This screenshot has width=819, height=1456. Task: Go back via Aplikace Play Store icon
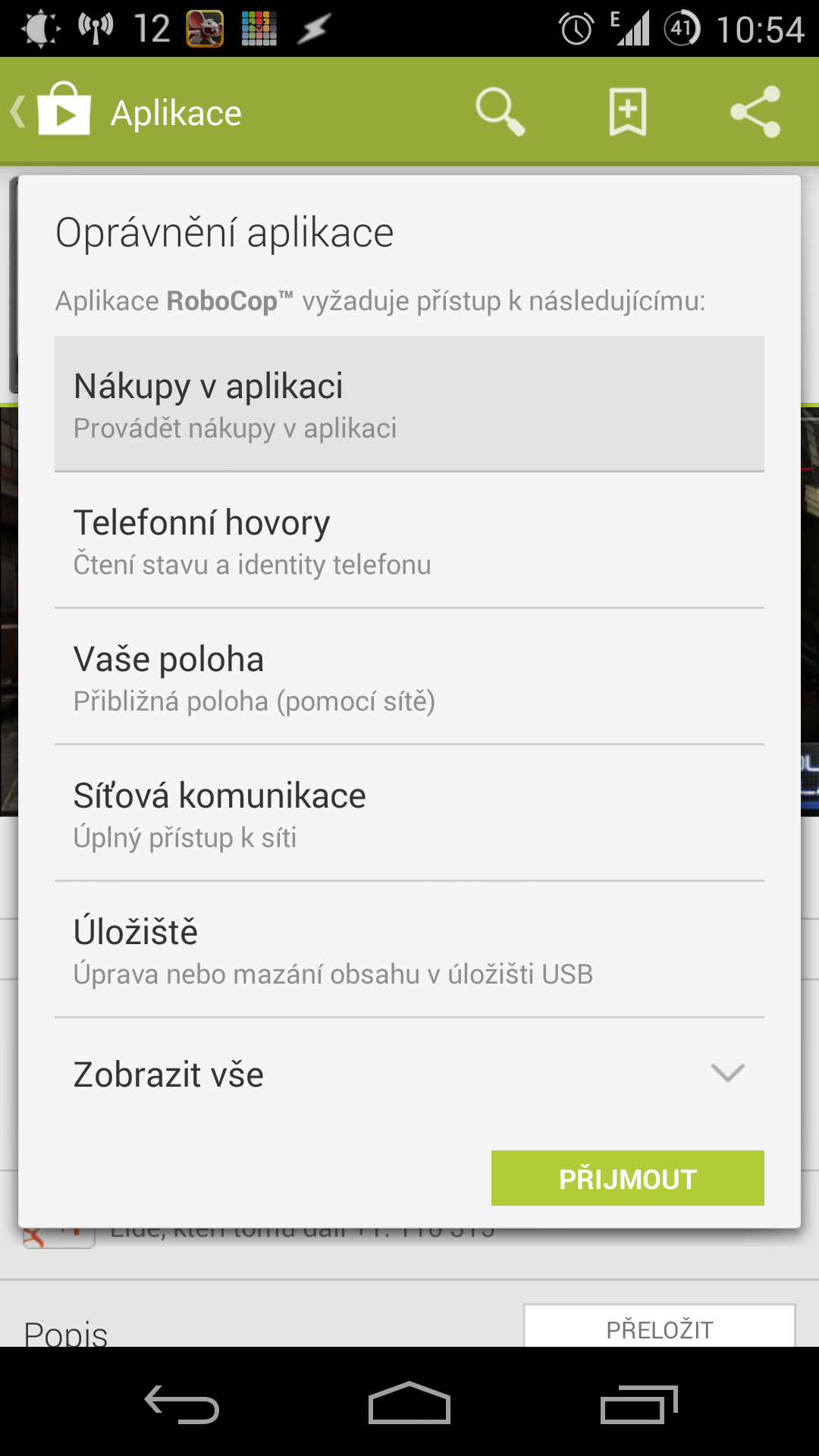(x=52, y=111)
